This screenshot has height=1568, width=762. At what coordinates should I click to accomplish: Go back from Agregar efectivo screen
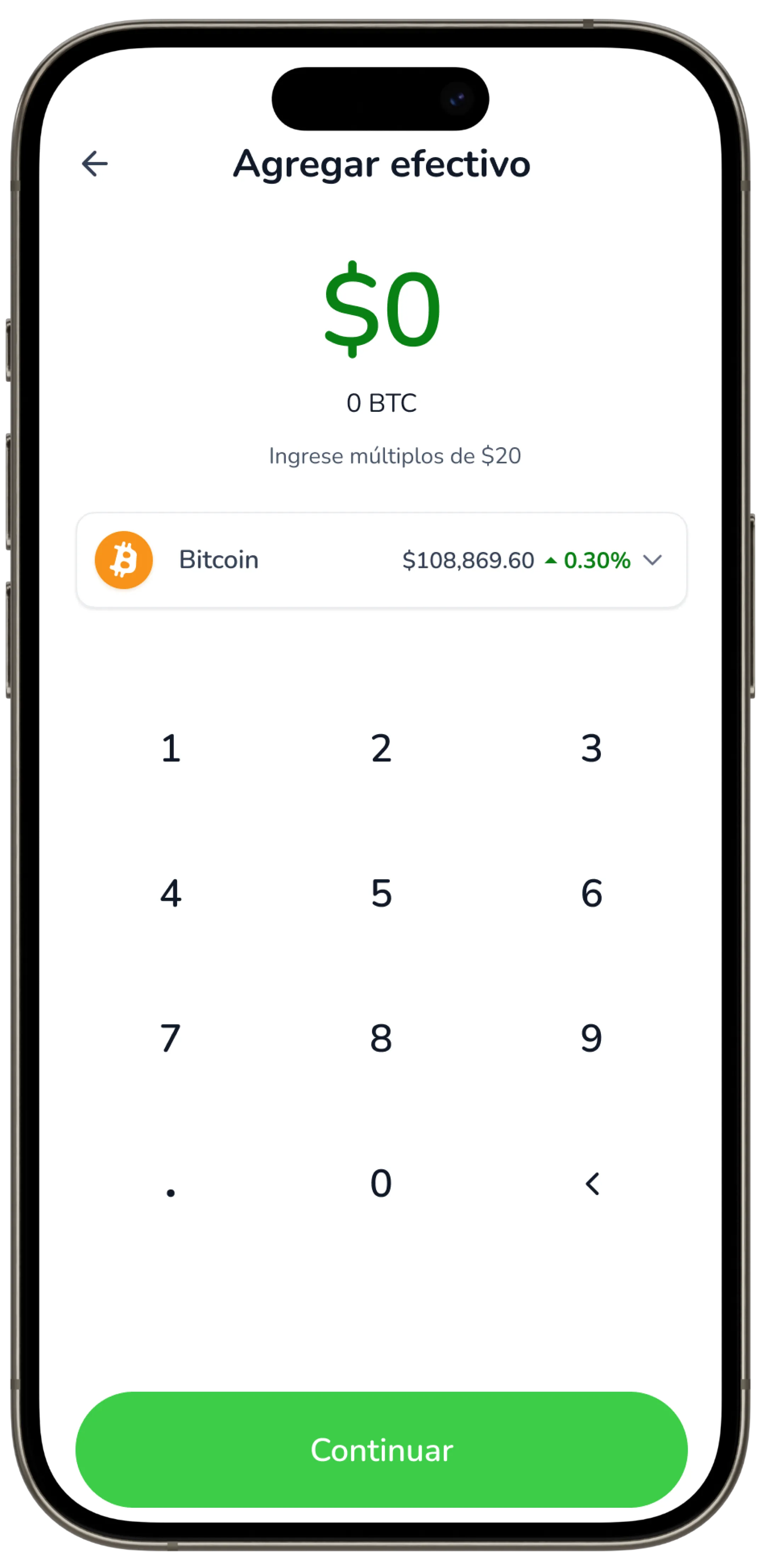tap(95, 164)
